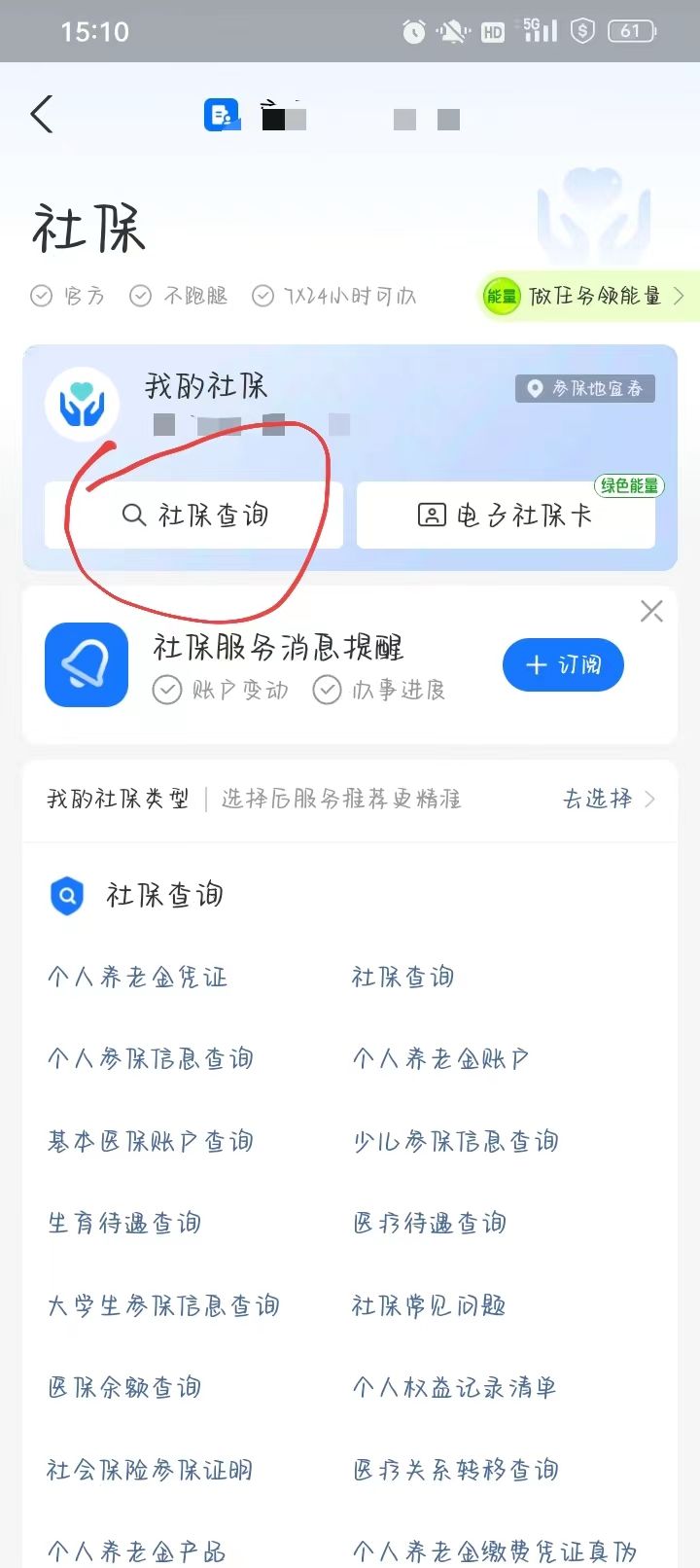Open 医疗待遇查询
The image size is (700, 1568).
(429, 1223)
